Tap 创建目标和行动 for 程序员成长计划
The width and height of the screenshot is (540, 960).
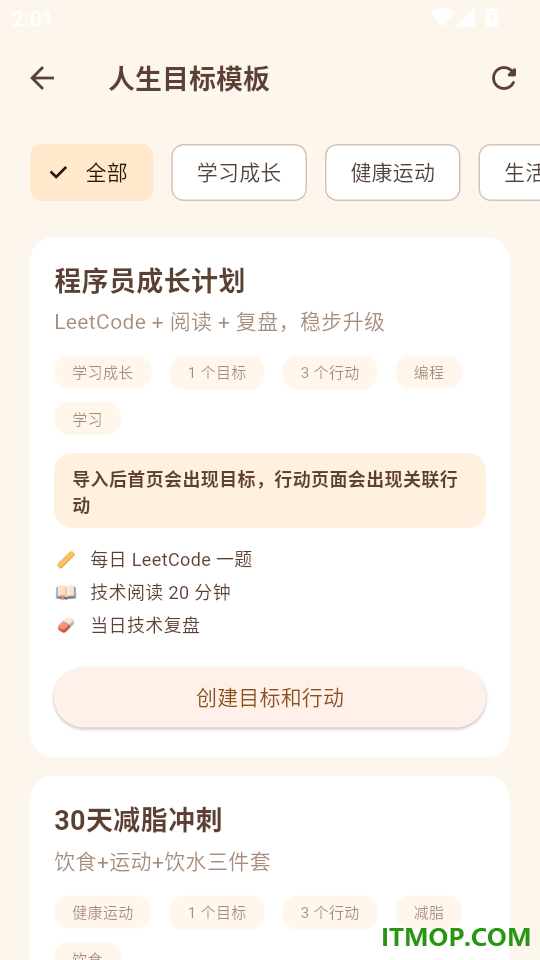[x=270, y=697]
